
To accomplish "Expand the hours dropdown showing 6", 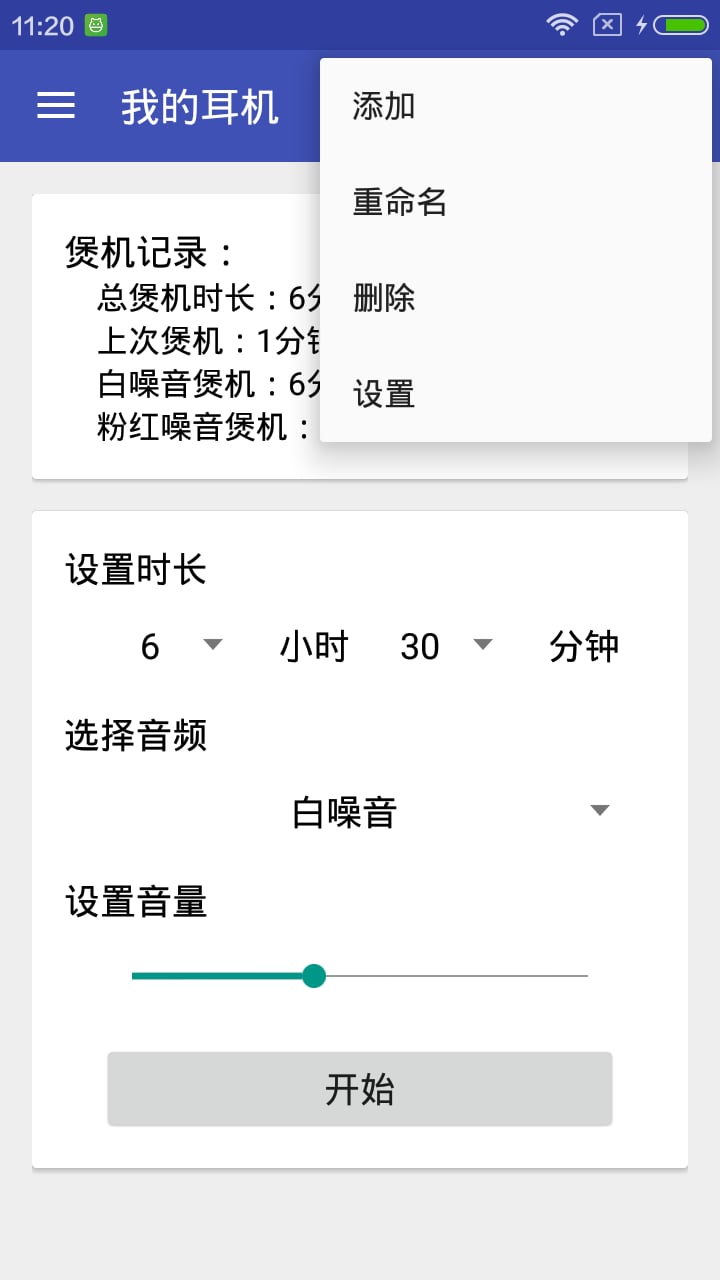I will coord(180,646).
